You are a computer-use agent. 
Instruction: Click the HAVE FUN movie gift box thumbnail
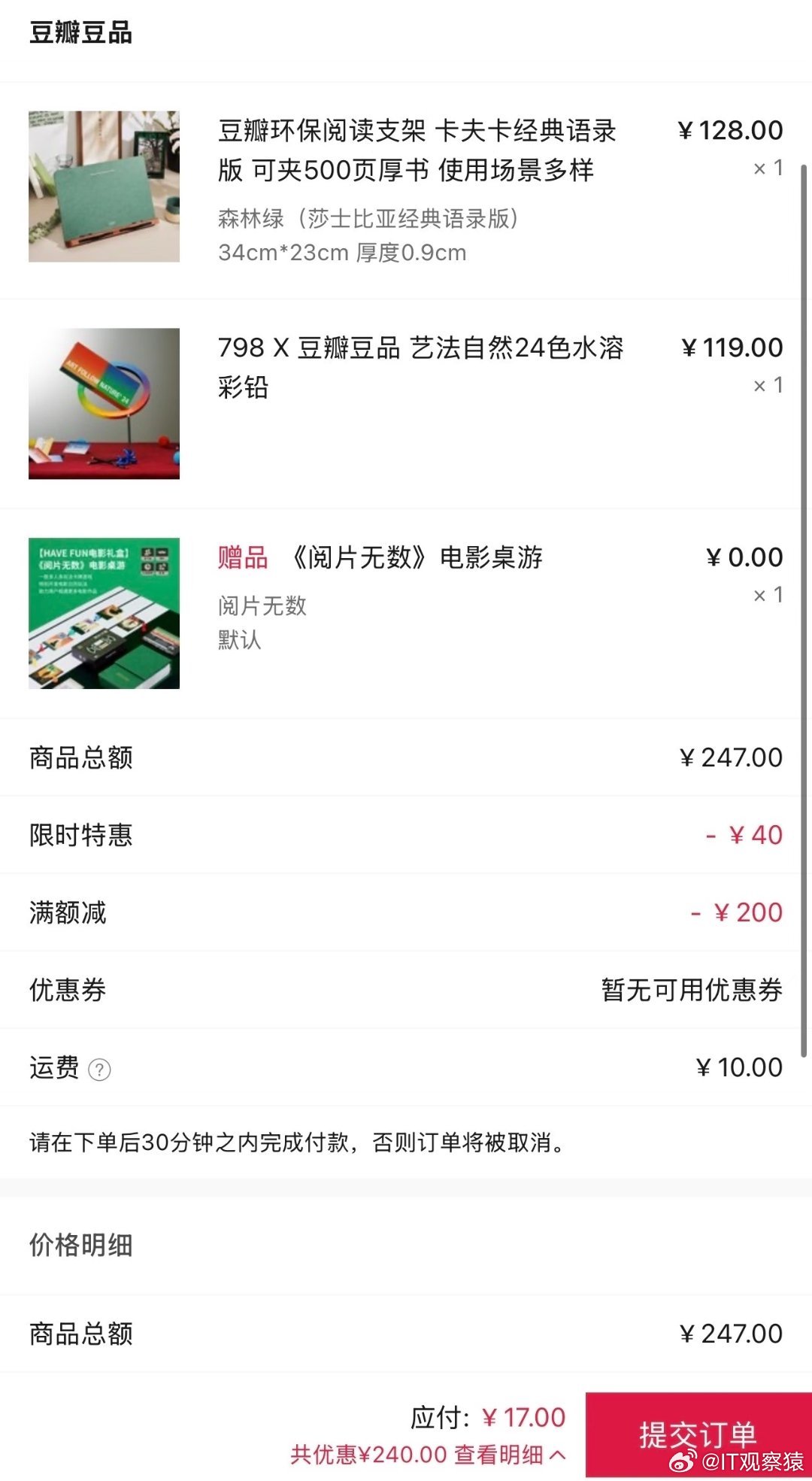pyautogui.click(x=105, y=613)
